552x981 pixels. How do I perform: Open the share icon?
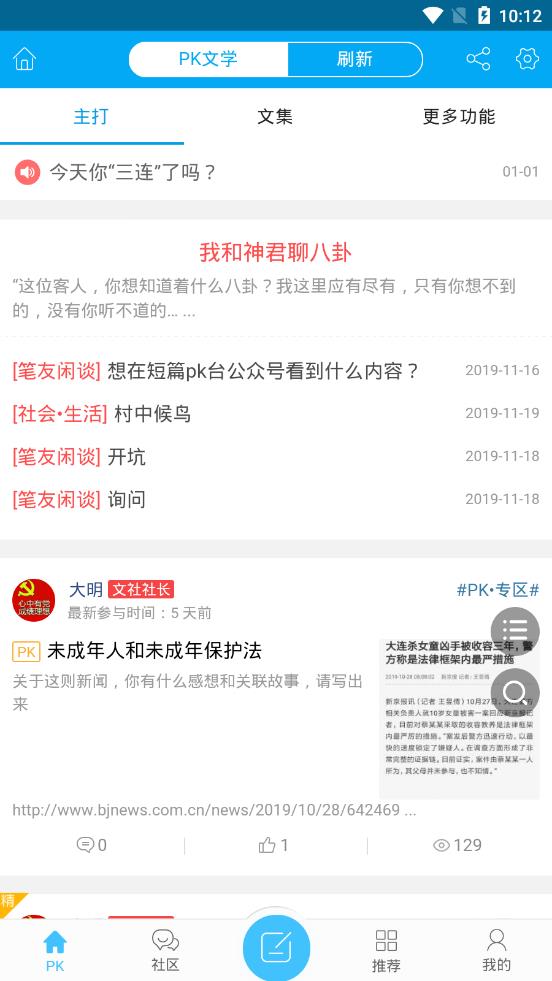click(x=478, y=59)
